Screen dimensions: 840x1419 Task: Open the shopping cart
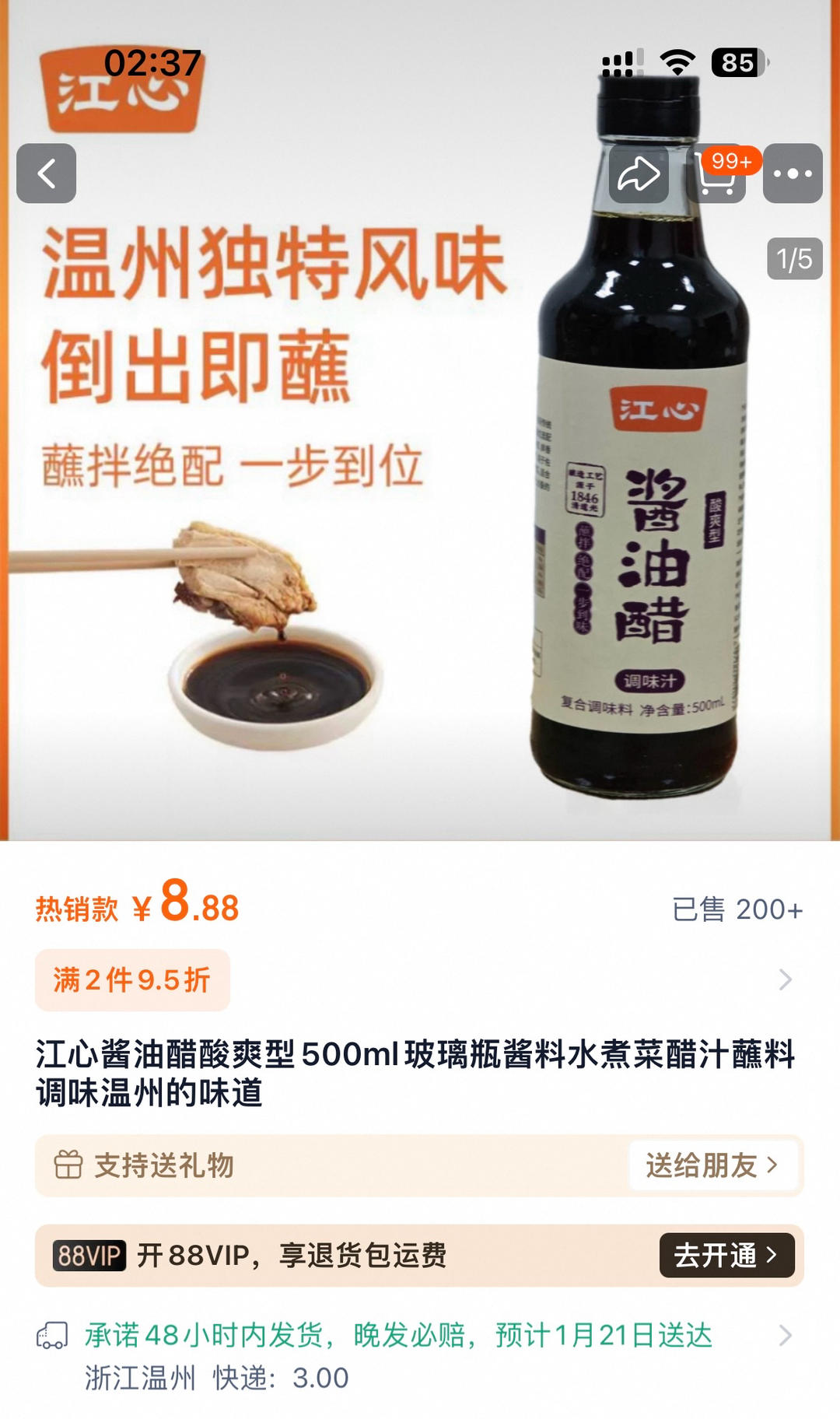[x=716, y=175]
